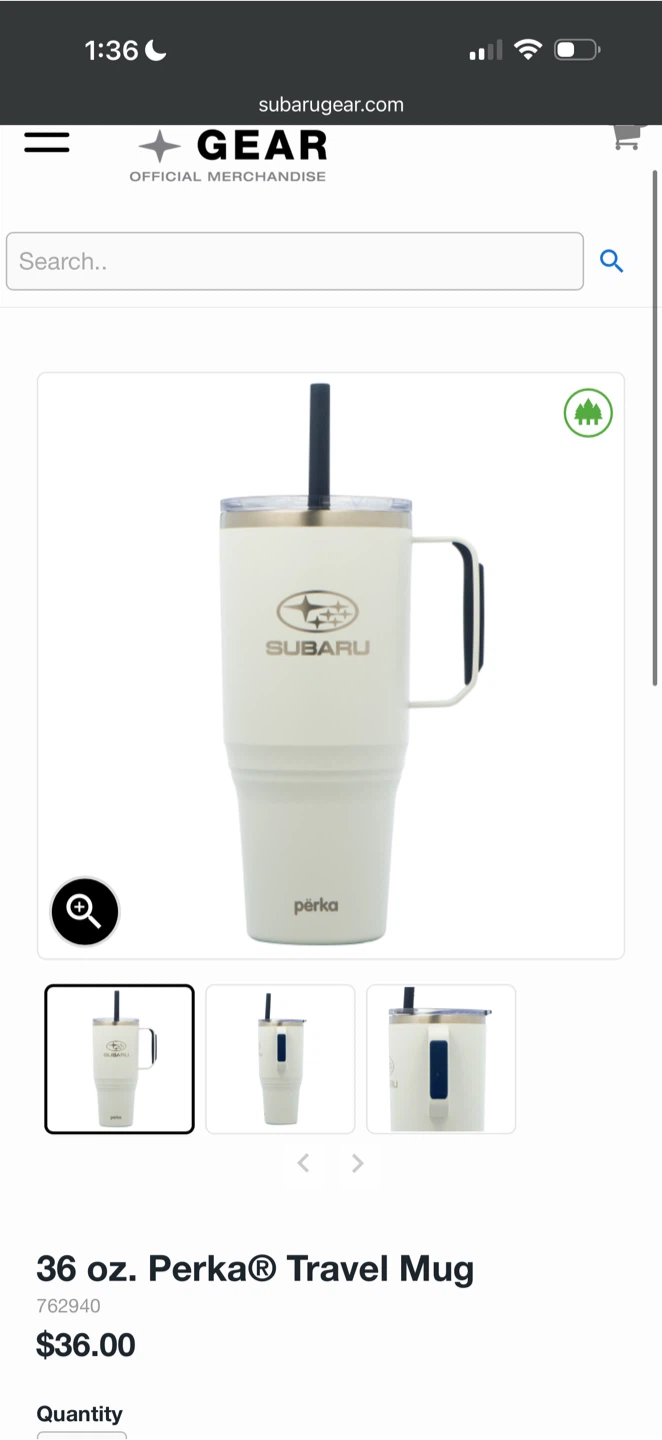Tap the subarugear.com address bar
The height and width of the screenshot is (1440, 662).
point(331,104)
